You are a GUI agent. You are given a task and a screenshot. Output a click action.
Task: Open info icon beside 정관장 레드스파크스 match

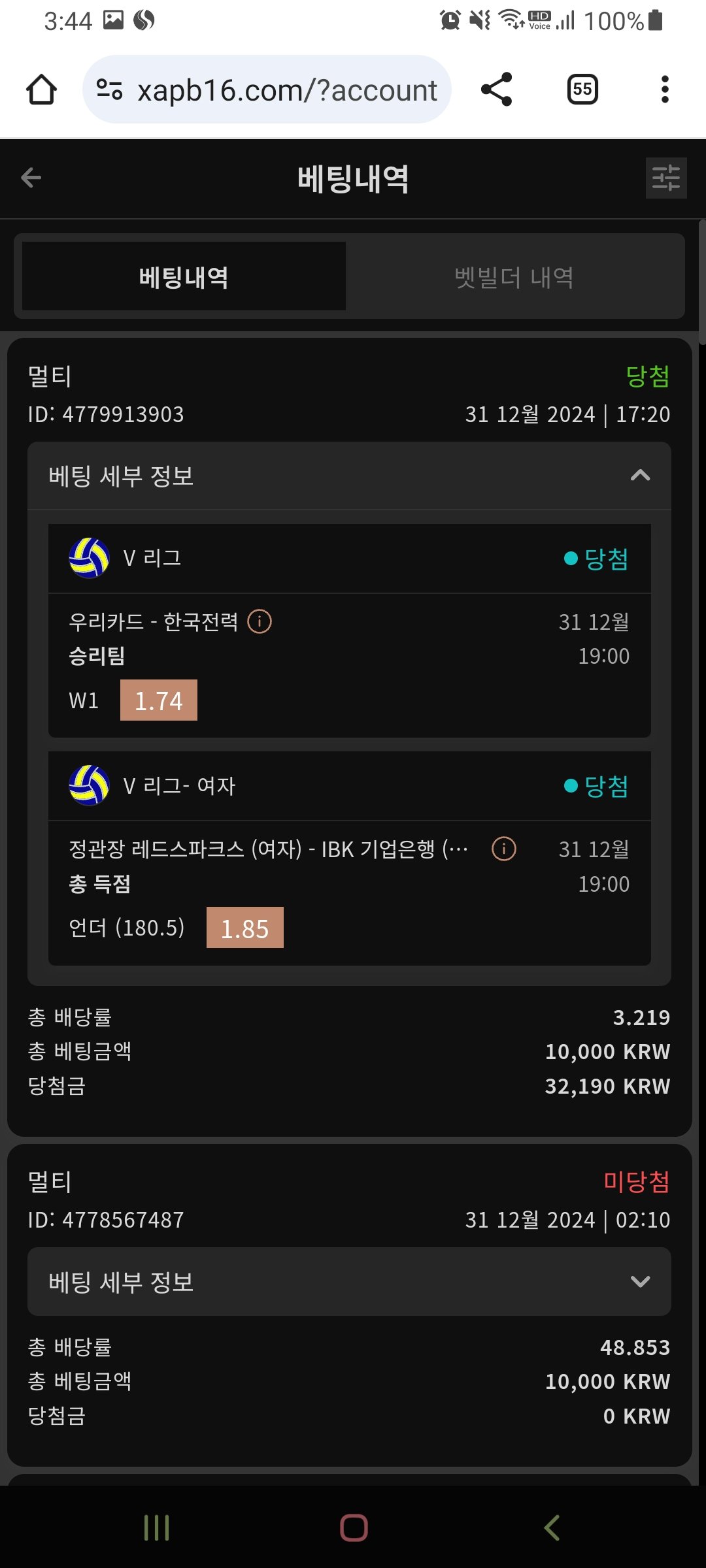tap(503, 849)
